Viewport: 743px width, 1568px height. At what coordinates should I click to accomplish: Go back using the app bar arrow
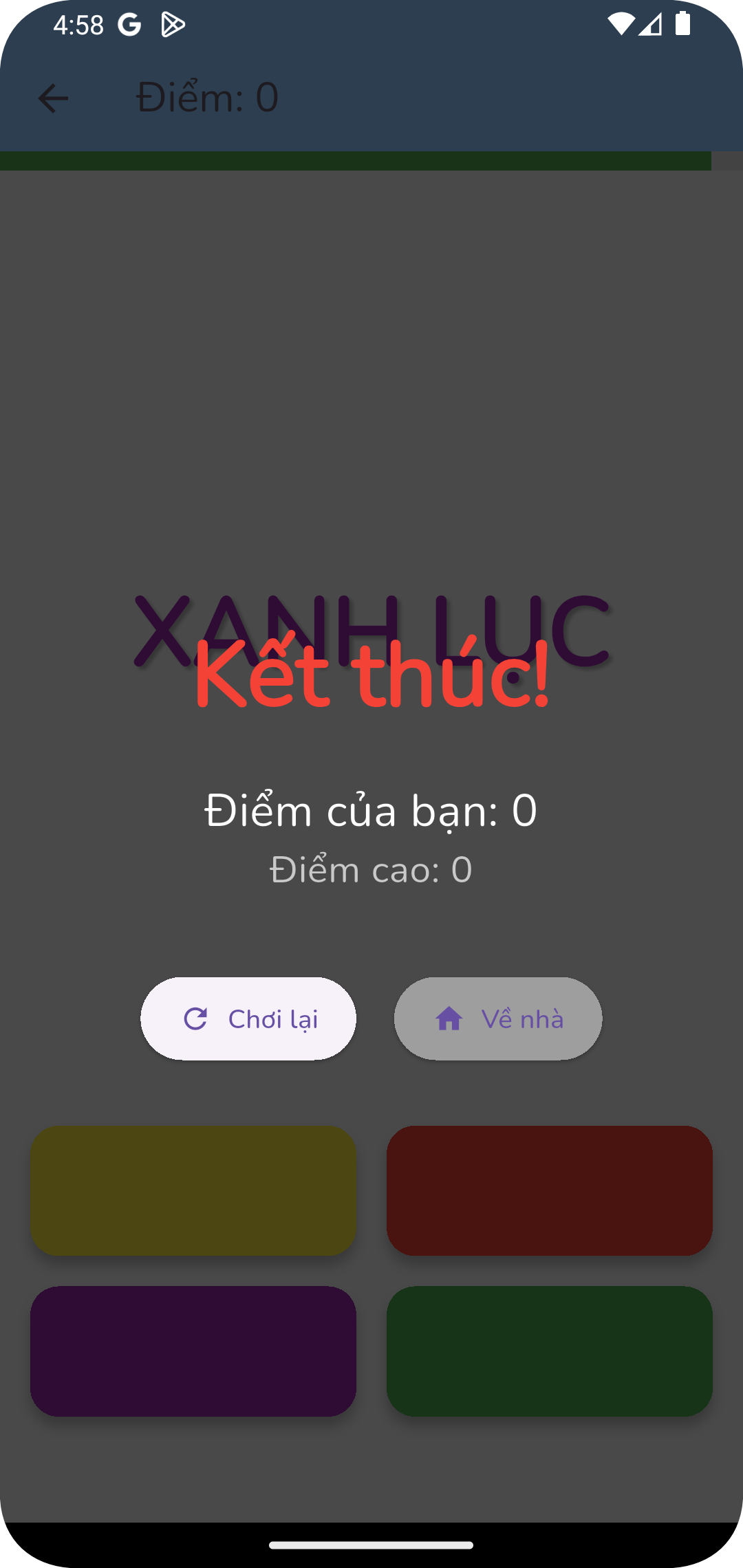[53, 98]
